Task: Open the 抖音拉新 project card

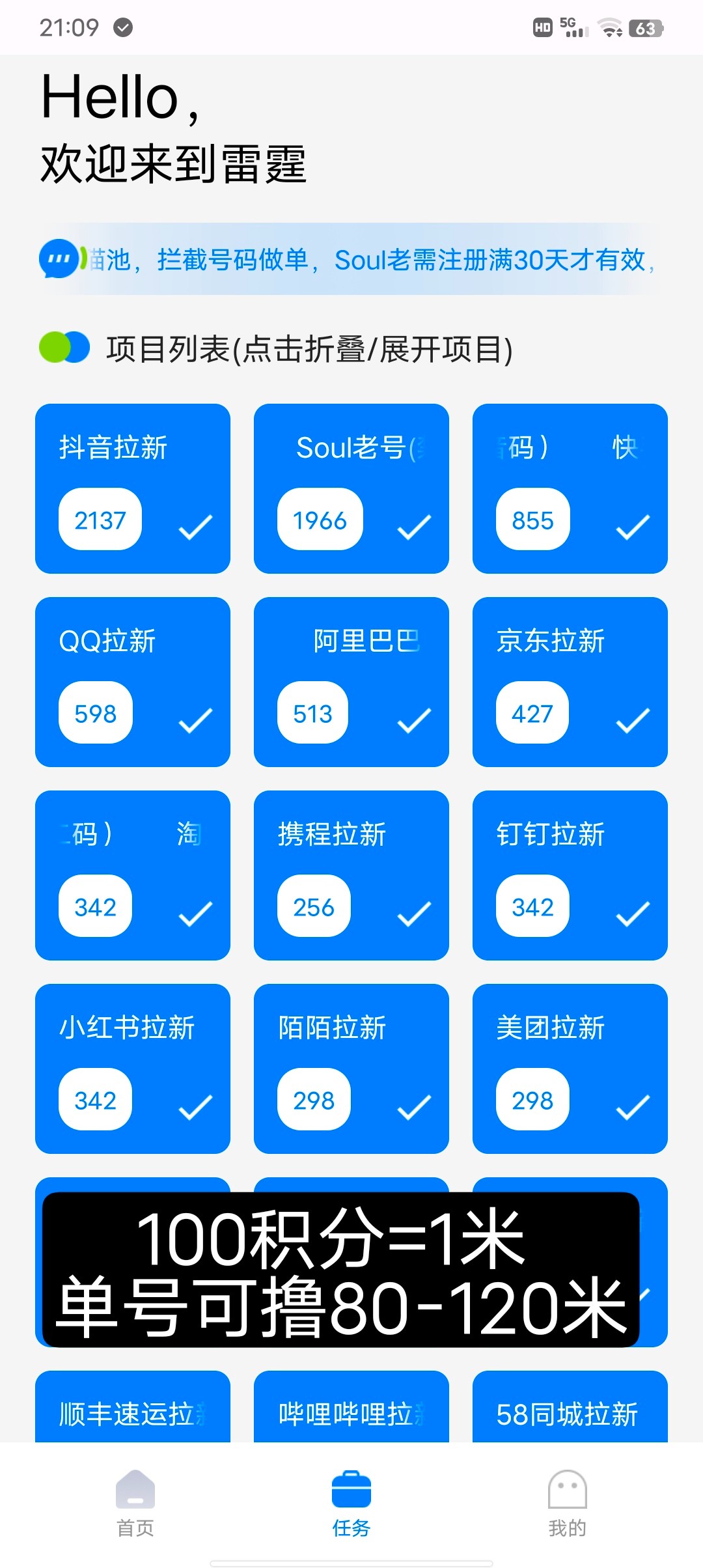Action: (133, 488)
